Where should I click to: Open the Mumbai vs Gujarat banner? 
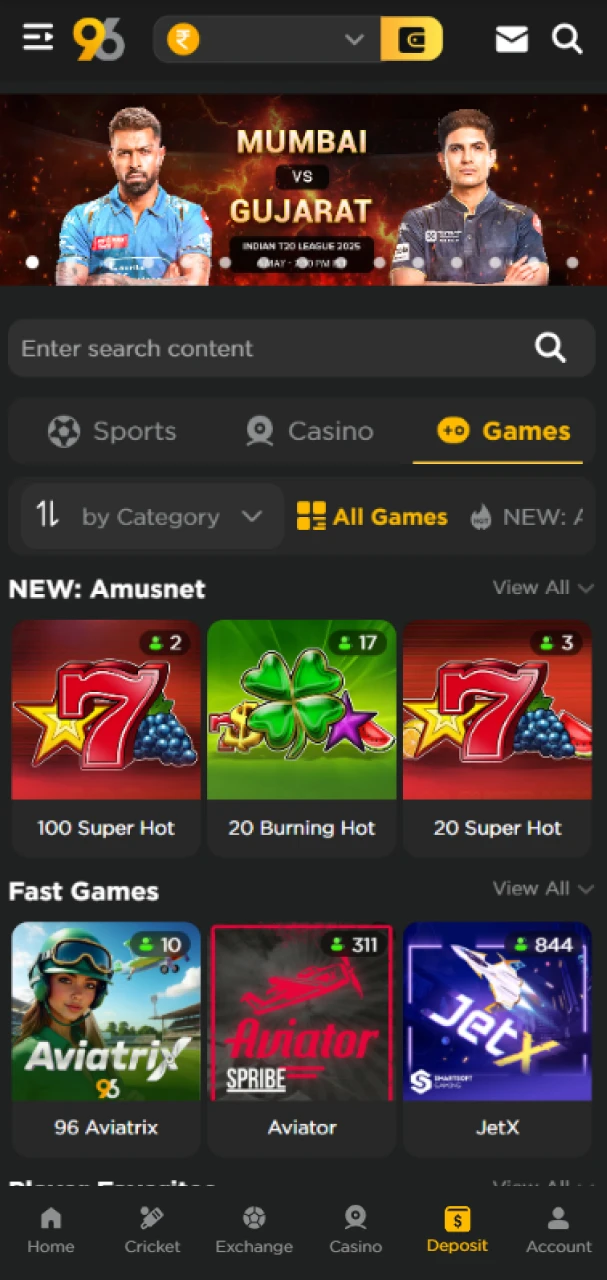[303, 190]
